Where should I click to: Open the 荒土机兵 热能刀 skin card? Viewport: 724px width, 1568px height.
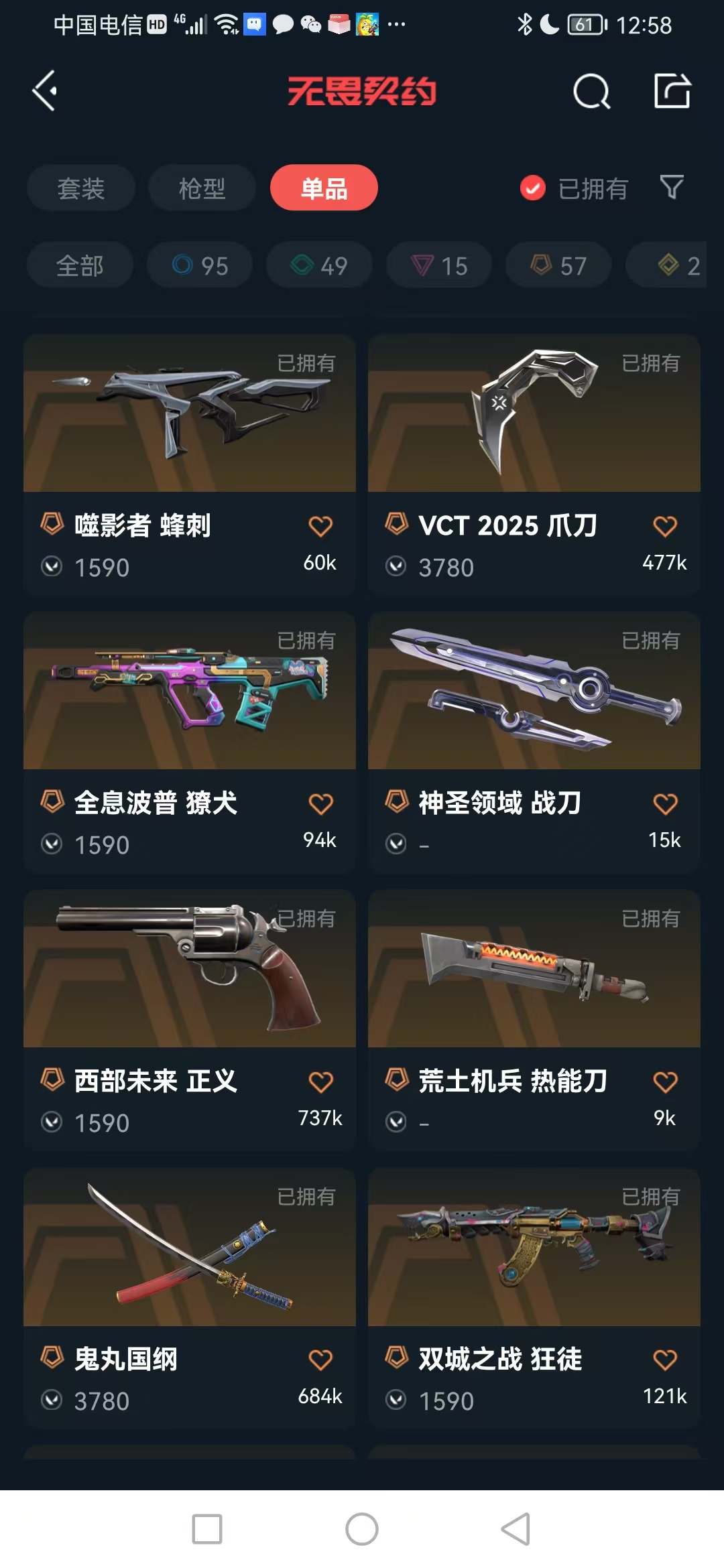pyautogui.click(x=534, y=1021)
